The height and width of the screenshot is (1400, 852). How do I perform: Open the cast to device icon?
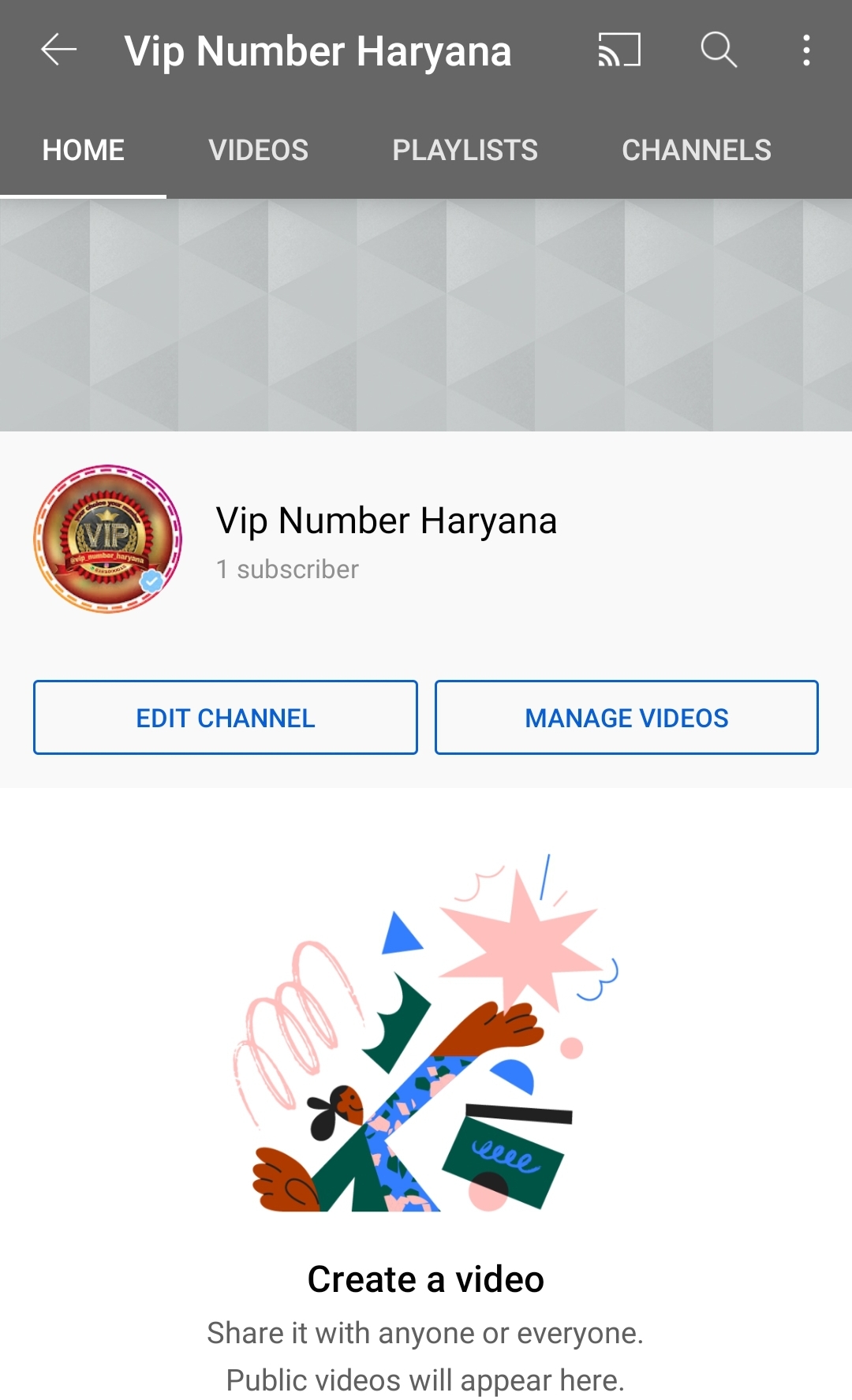pyautogui.click(x=619, y=50)
